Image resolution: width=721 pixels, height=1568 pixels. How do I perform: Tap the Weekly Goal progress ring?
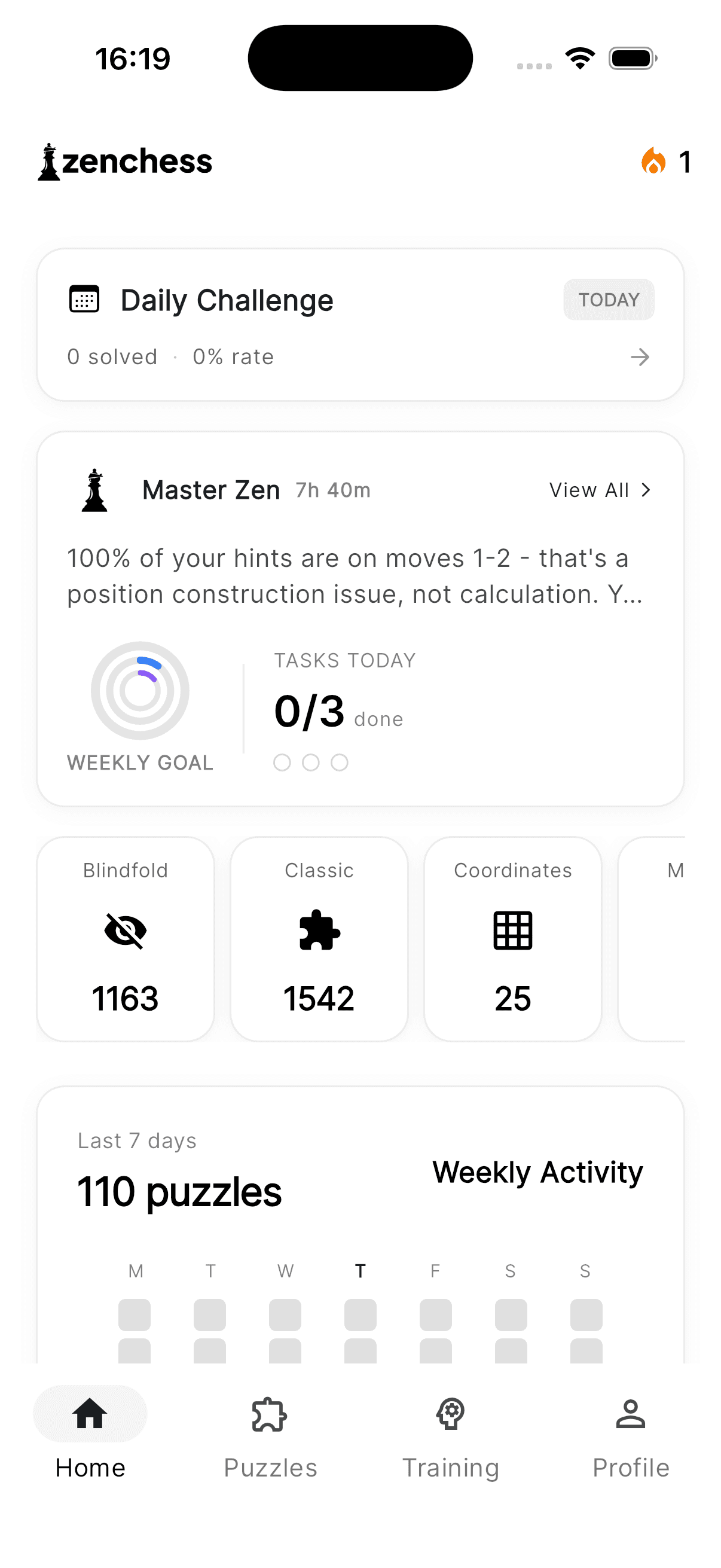point(139,691)
